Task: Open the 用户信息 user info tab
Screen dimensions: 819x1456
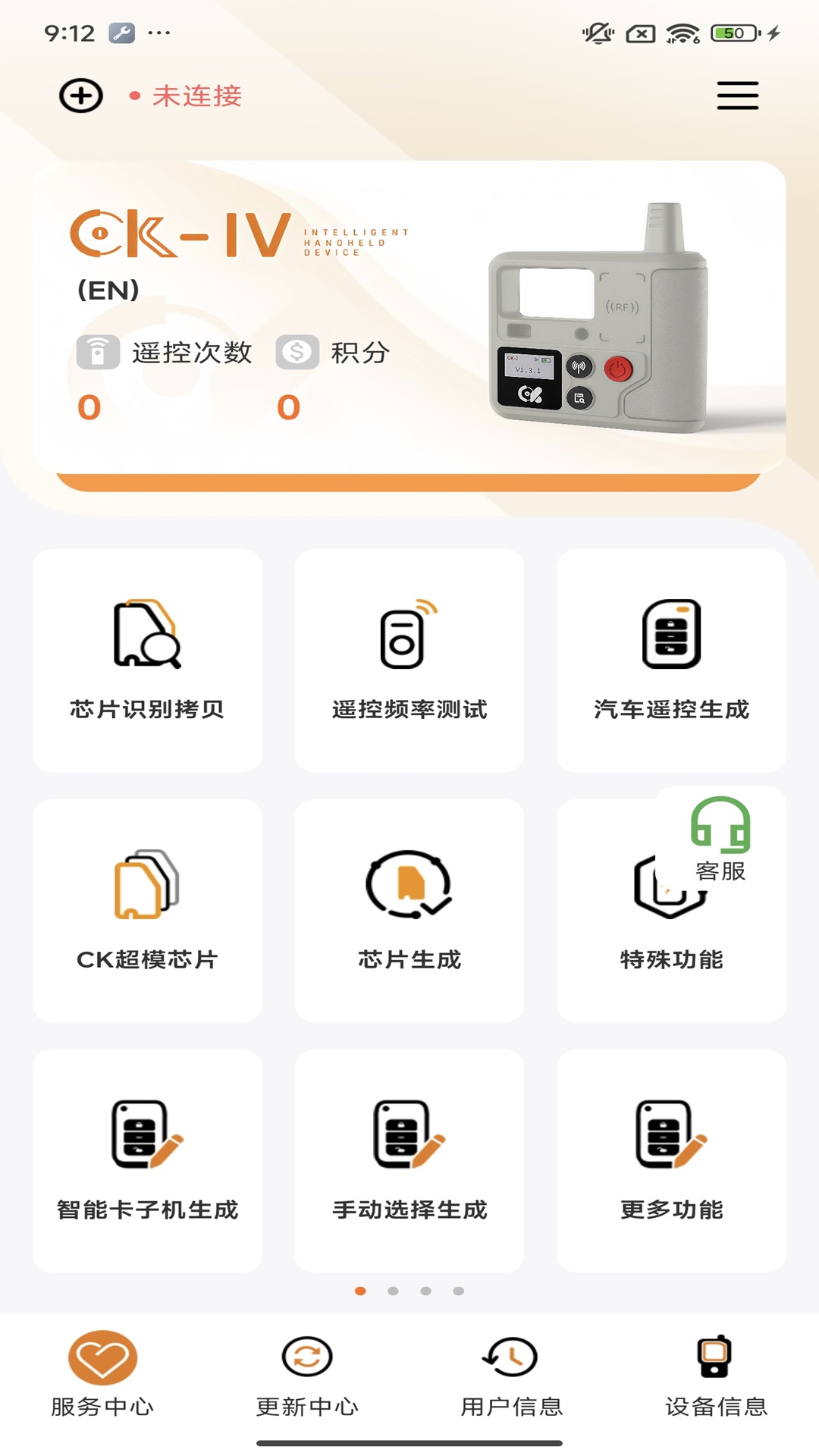Action: [x=512, y=1380]
